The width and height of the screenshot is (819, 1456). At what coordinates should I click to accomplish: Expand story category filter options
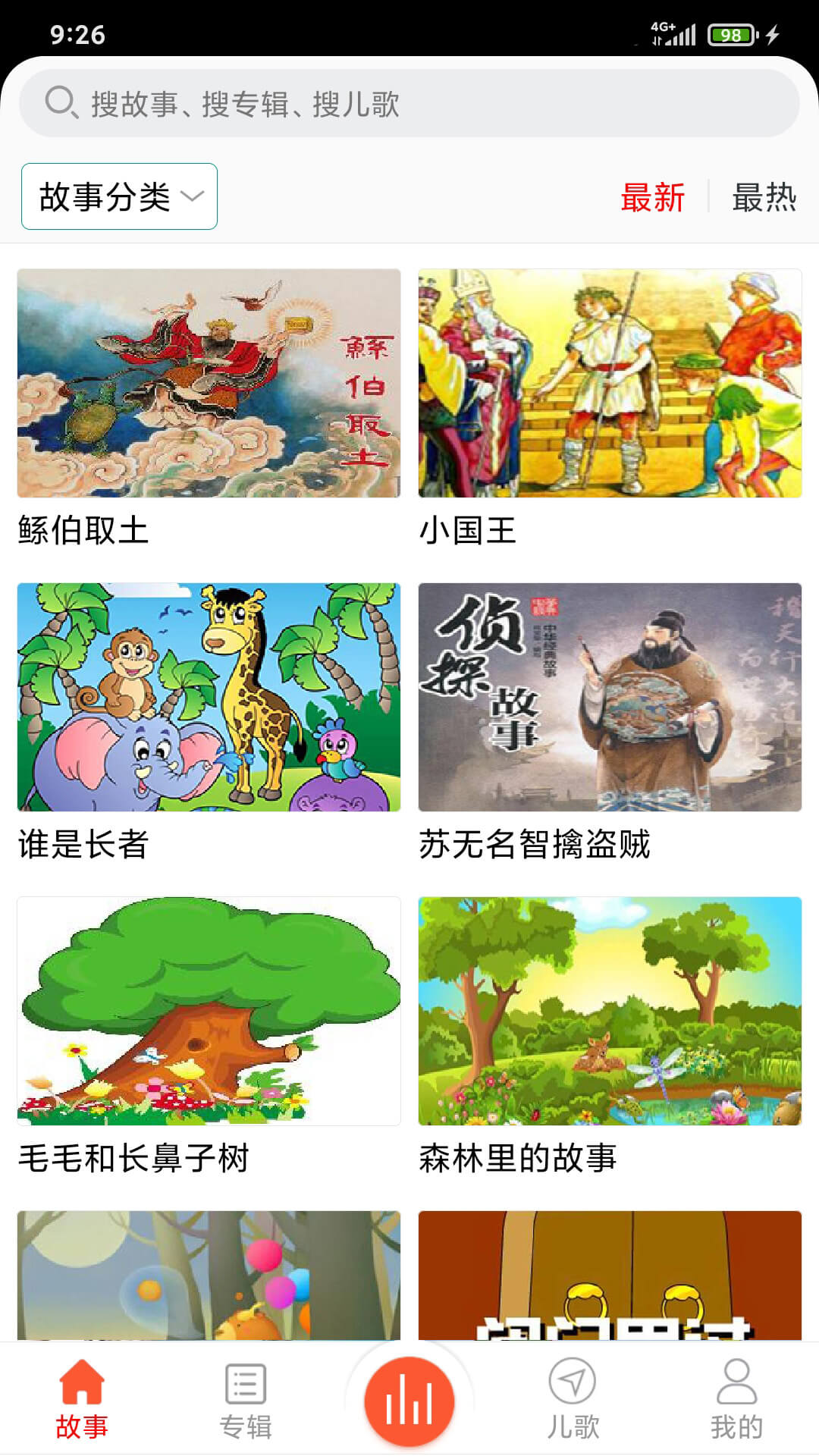118,196
